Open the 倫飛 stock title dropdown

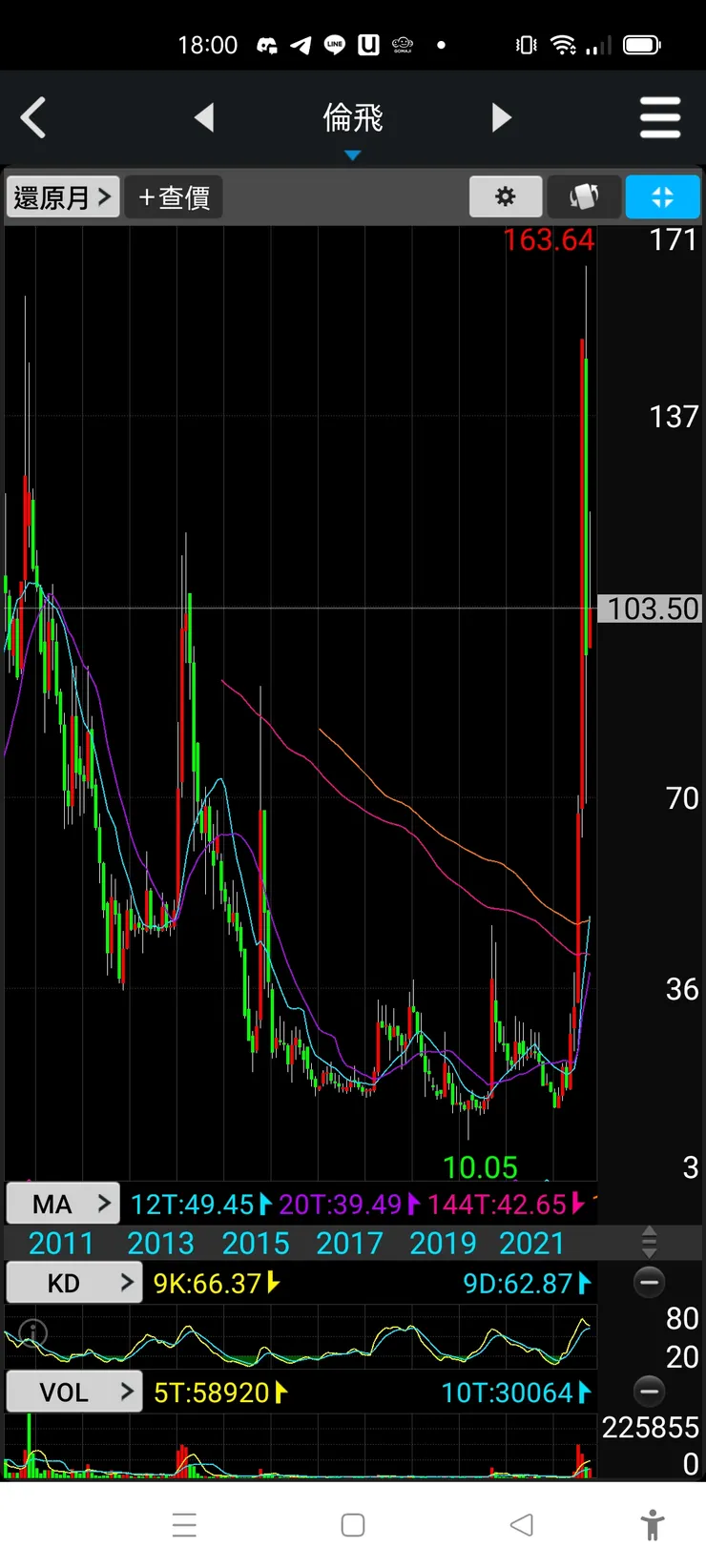pos(353,122)
